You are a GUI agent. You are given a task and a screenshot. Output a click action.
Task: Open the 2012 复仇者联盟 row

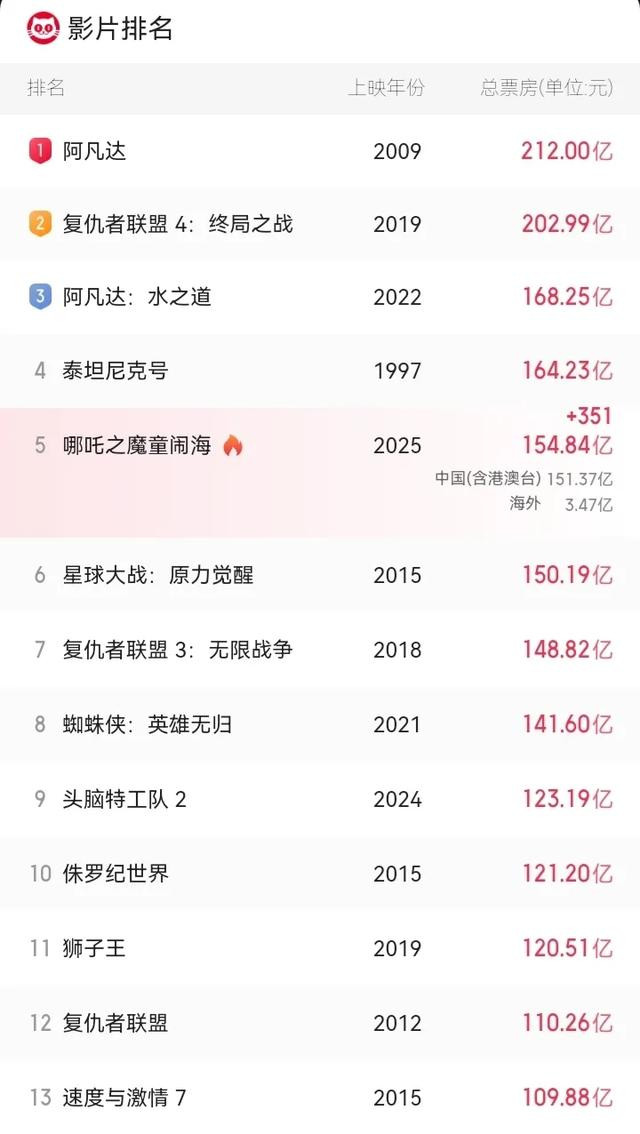(x=320, y=1023)
